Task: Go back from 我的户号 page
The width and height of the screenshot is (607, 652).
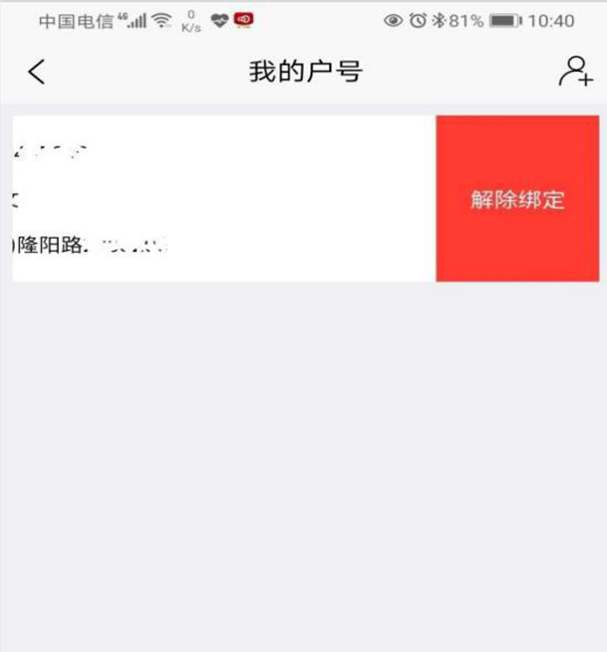Action: pos(37,72)
